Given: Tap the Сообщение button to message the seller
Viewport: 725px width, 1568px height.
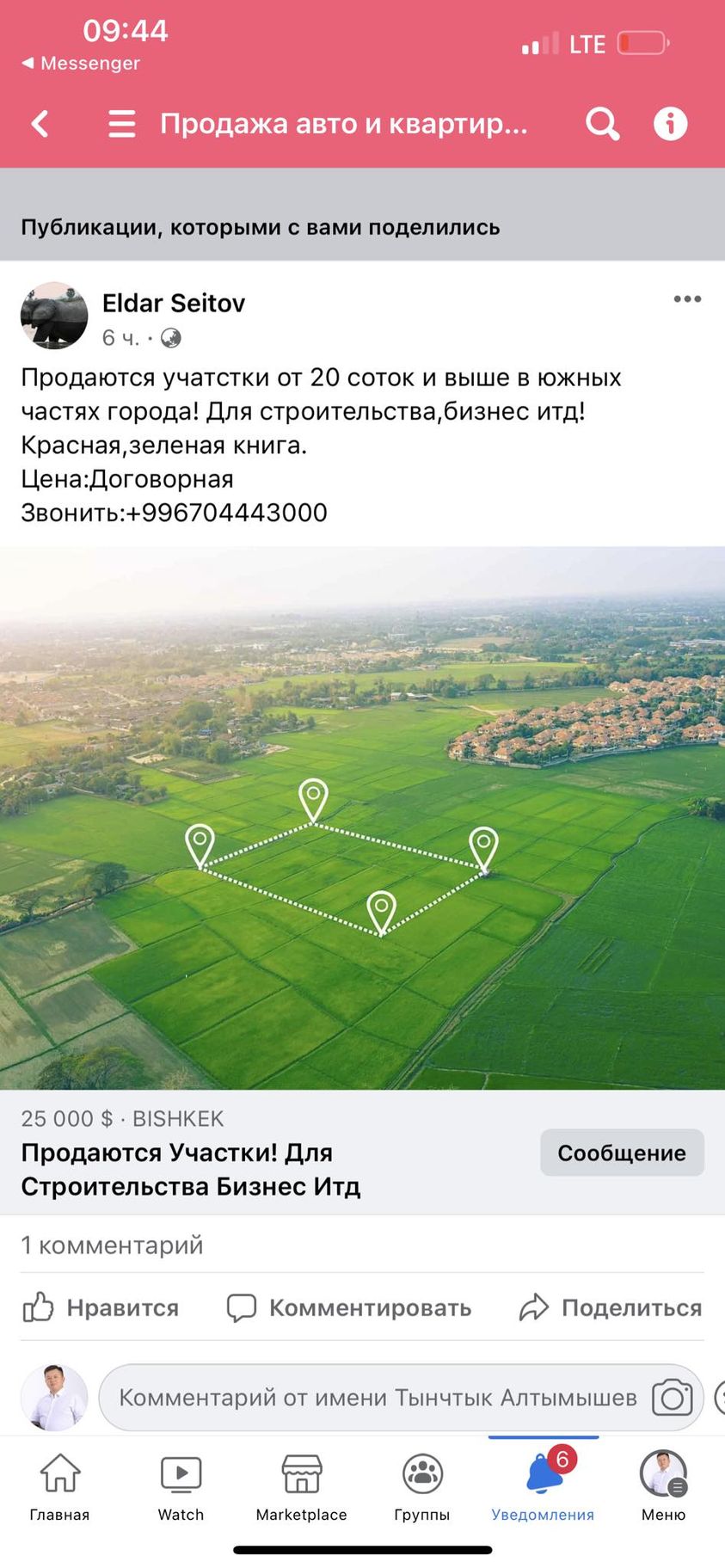Looking at the screenshot, I should click(x=621, y=1153).
